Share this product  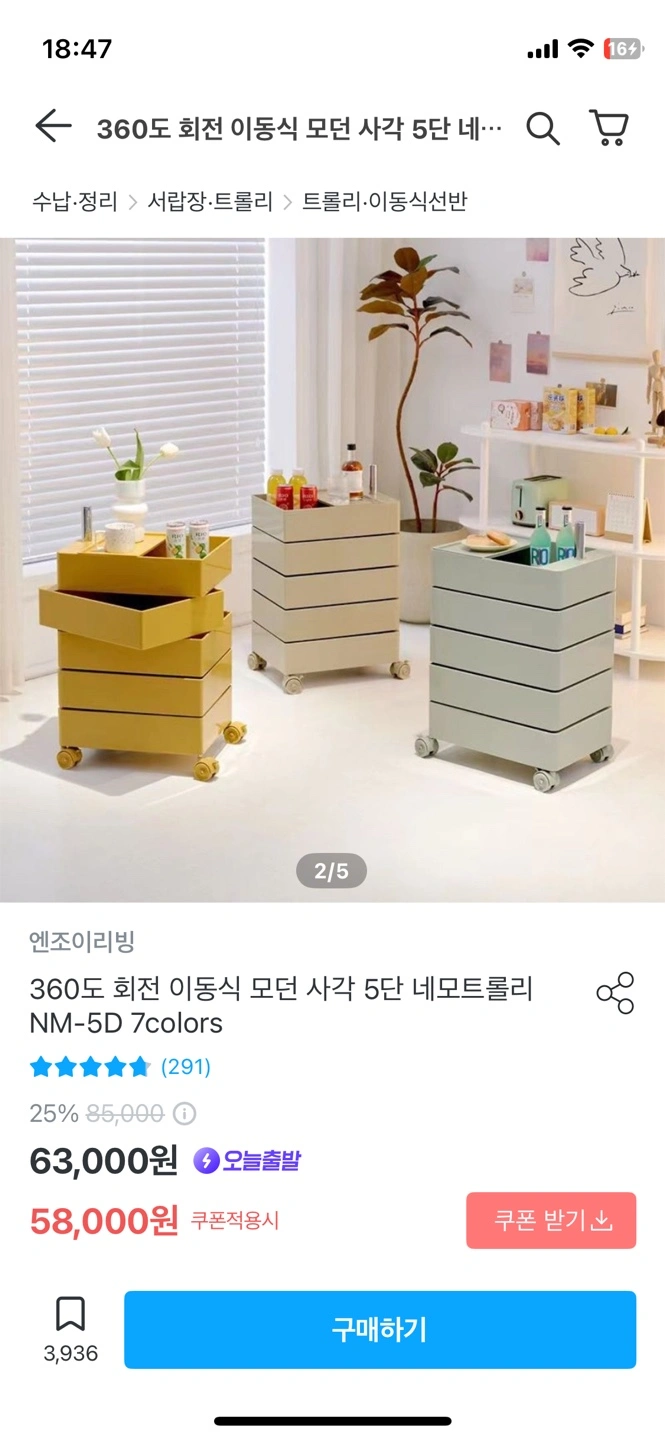[615, 992]
